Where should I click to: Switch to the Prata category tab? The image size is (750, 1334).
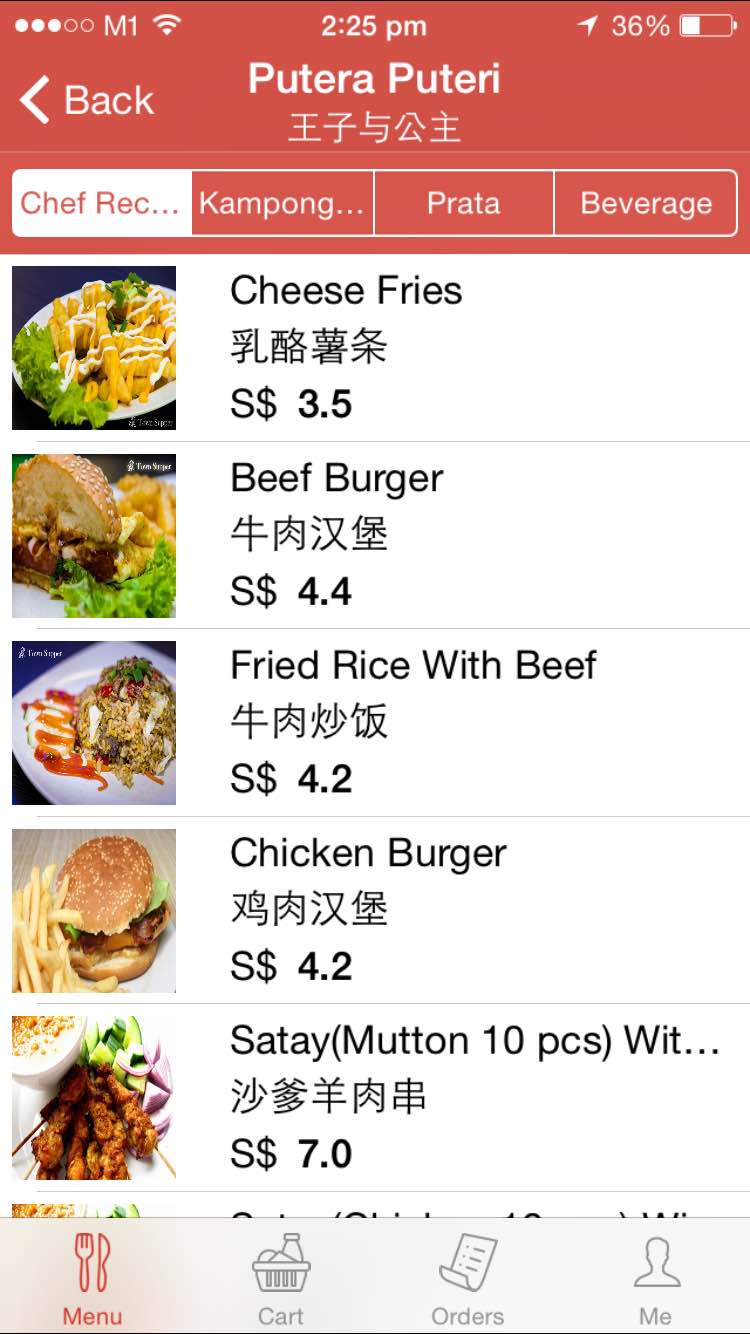(x=463, y=203)
